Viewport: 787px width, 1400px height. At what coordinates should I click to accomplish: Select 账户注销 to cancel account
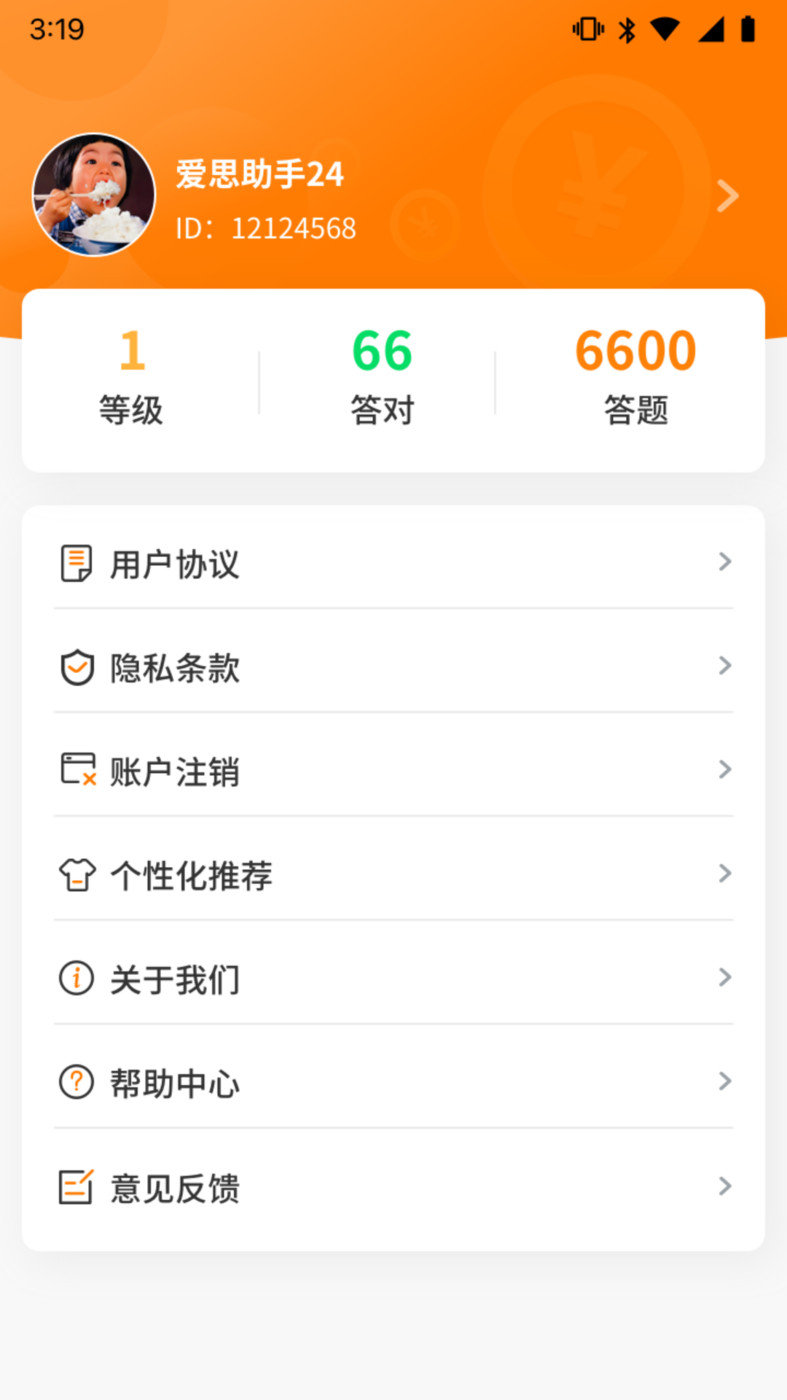click(393, 772)
